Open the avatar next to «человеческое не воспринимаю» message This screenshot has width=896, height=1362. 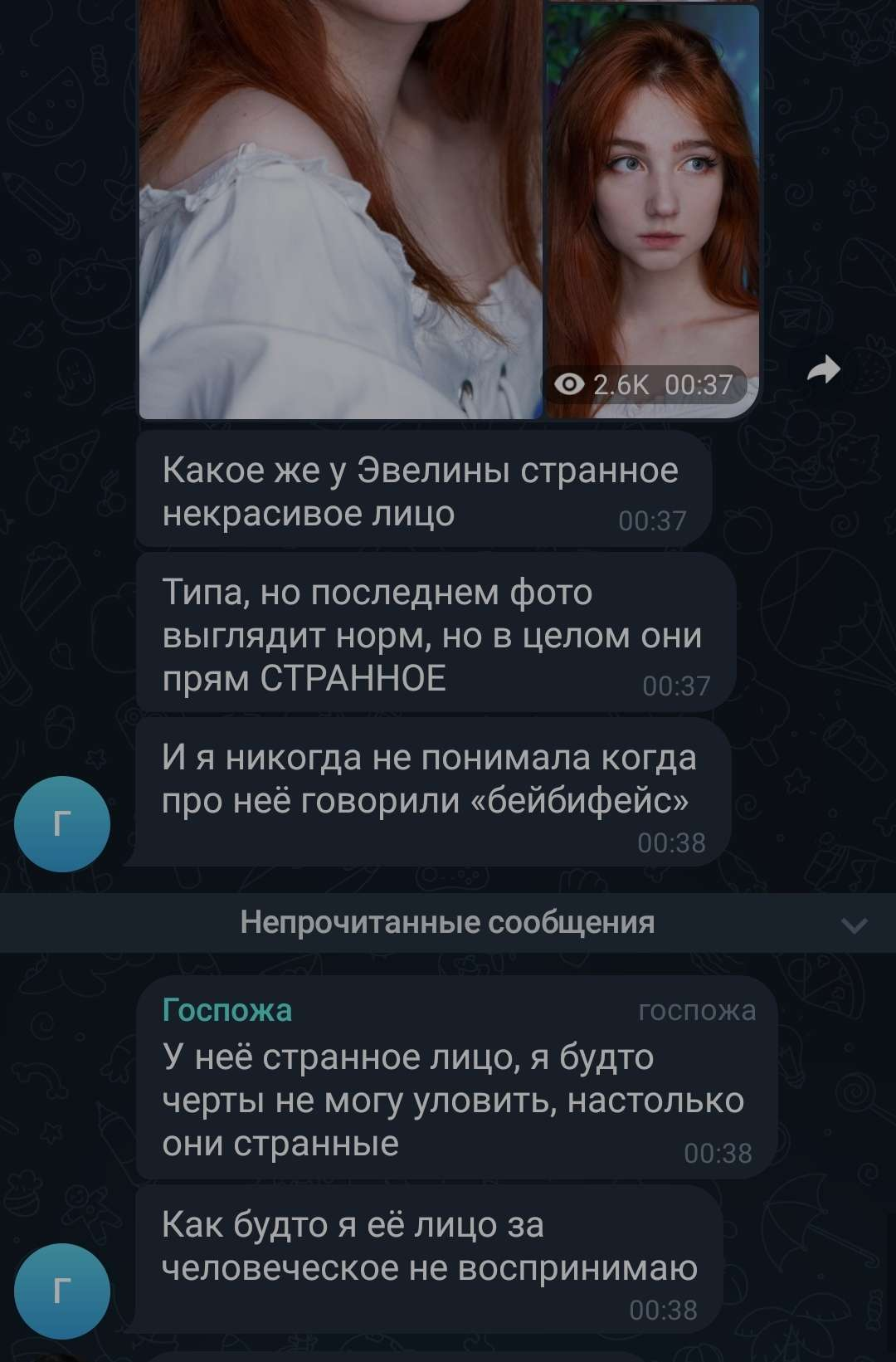62,1291
